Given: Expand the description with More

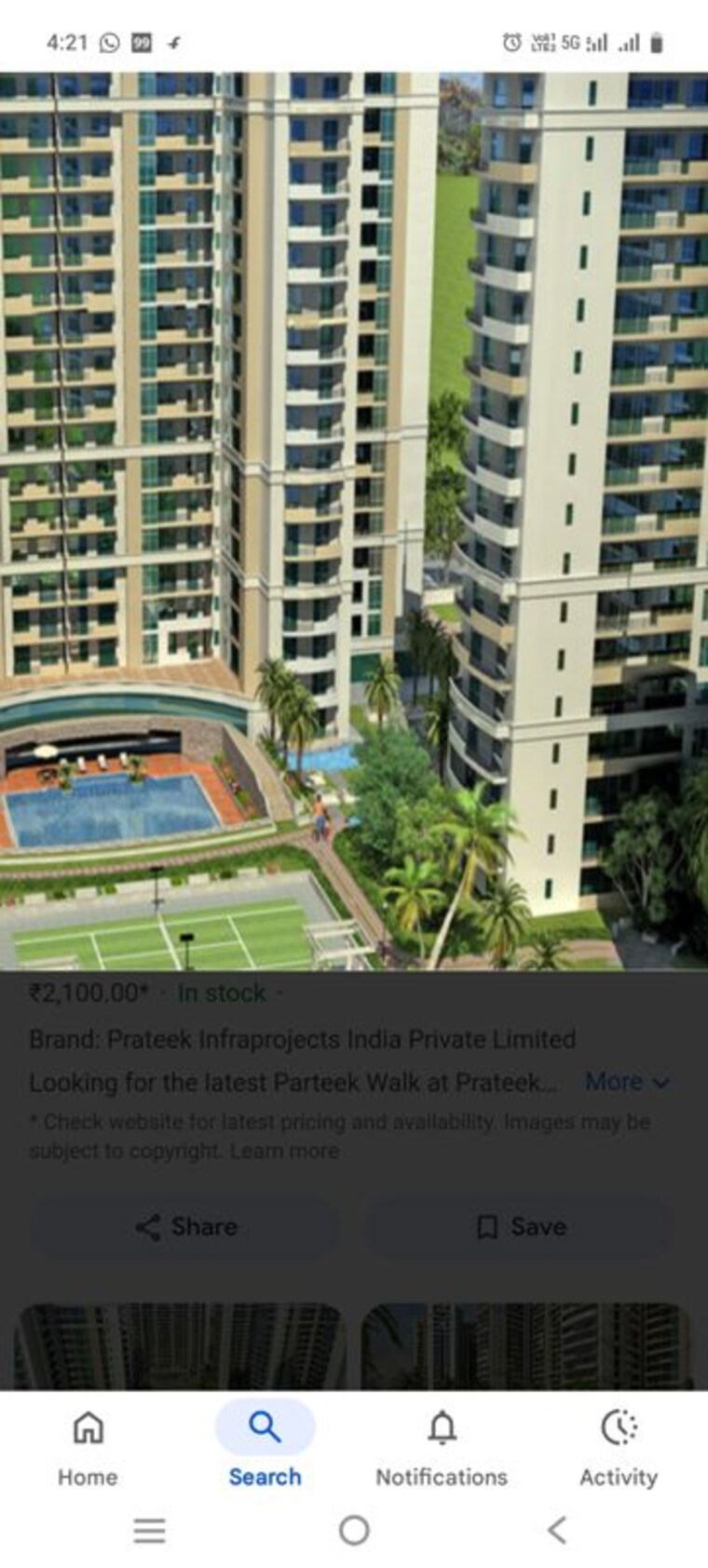Looking at the screenshot, I should (626, 1082).
